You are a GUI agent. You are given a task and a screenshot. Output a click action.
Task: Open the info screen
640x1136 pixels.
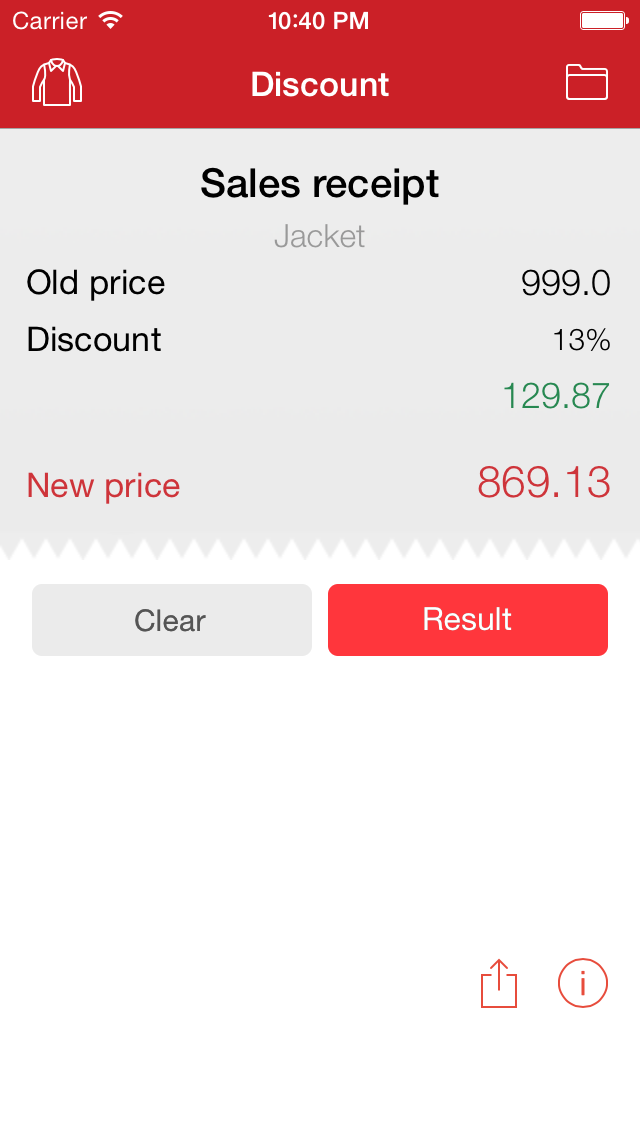(582, 984)
